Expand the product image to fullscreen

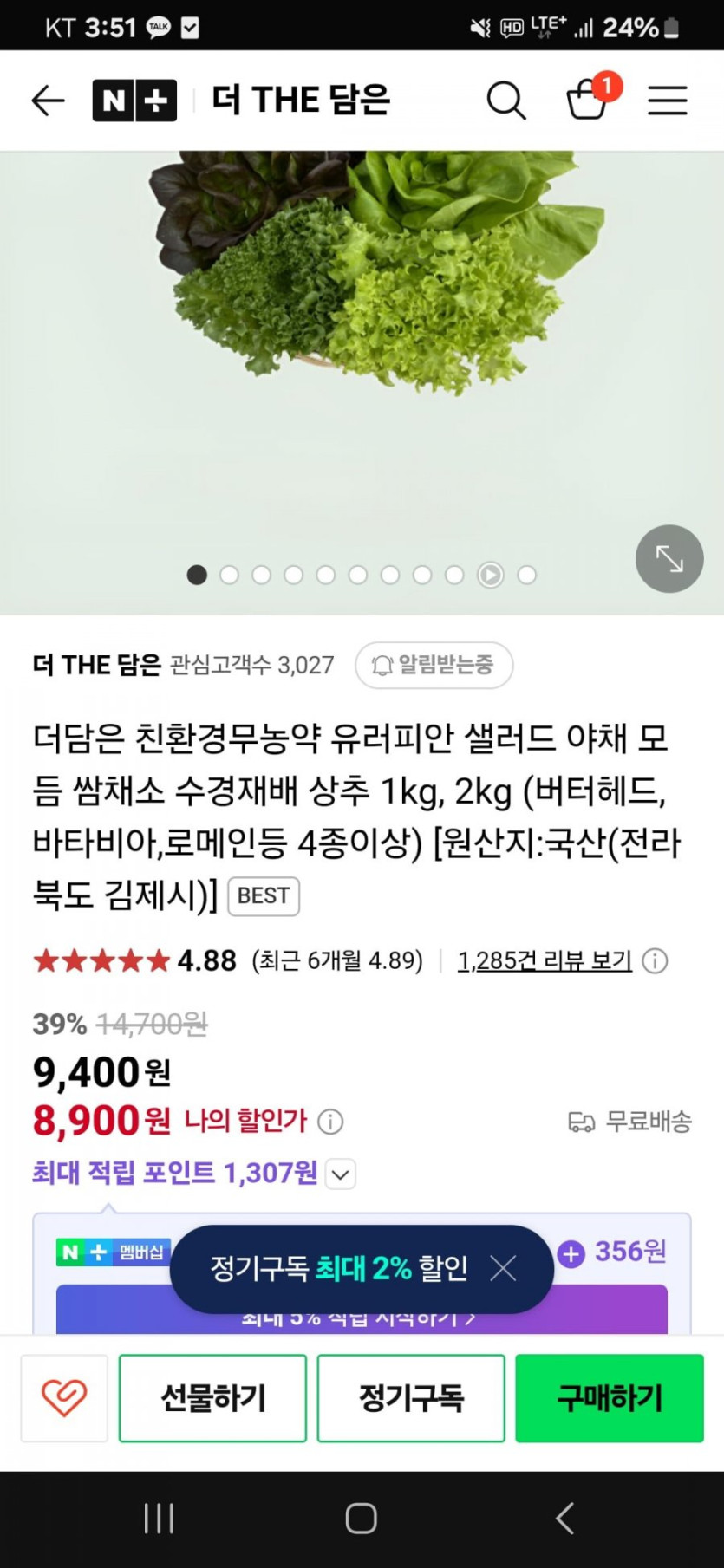coord(669,559)
